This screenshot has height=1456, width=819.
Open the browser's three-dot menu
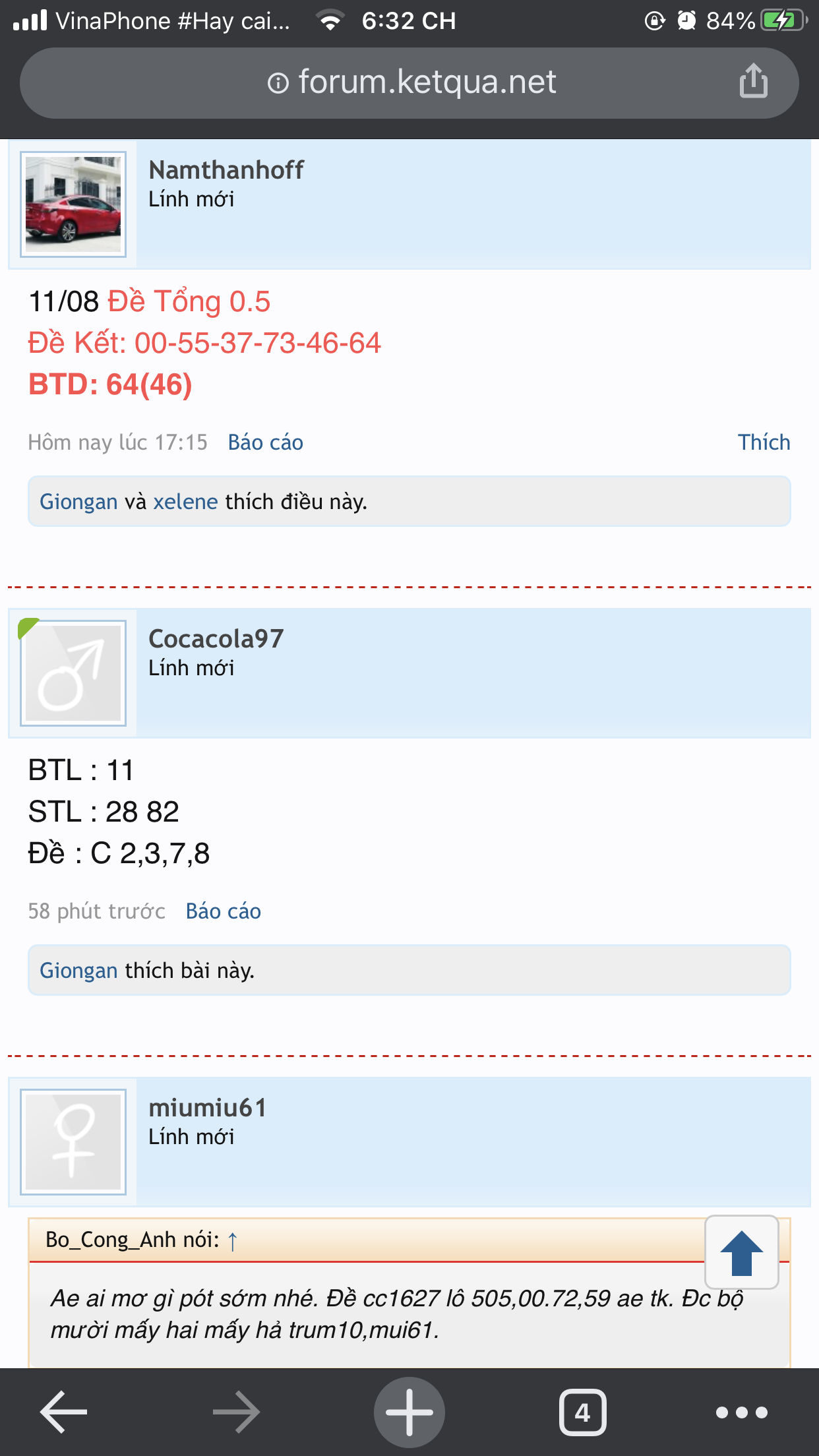point(742,1412)
